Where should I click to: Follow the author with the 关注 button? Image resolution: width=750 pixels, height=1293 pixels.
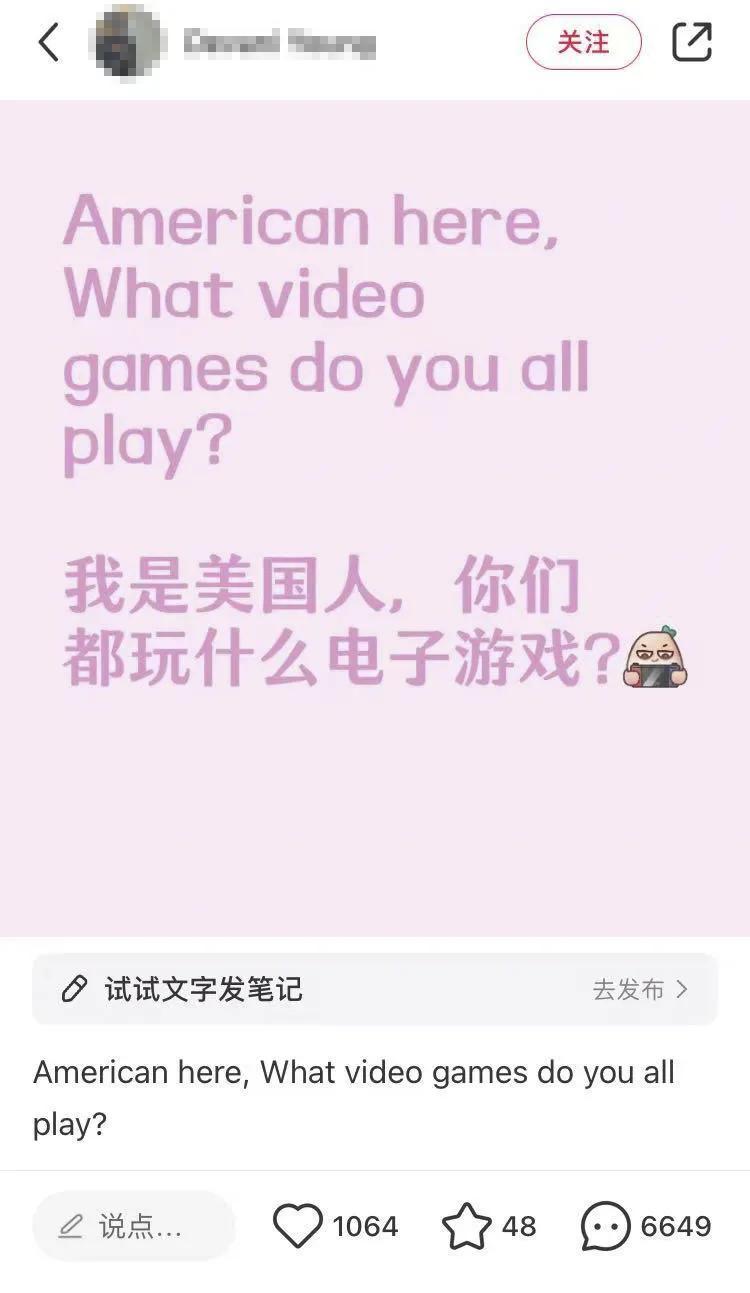583,42
